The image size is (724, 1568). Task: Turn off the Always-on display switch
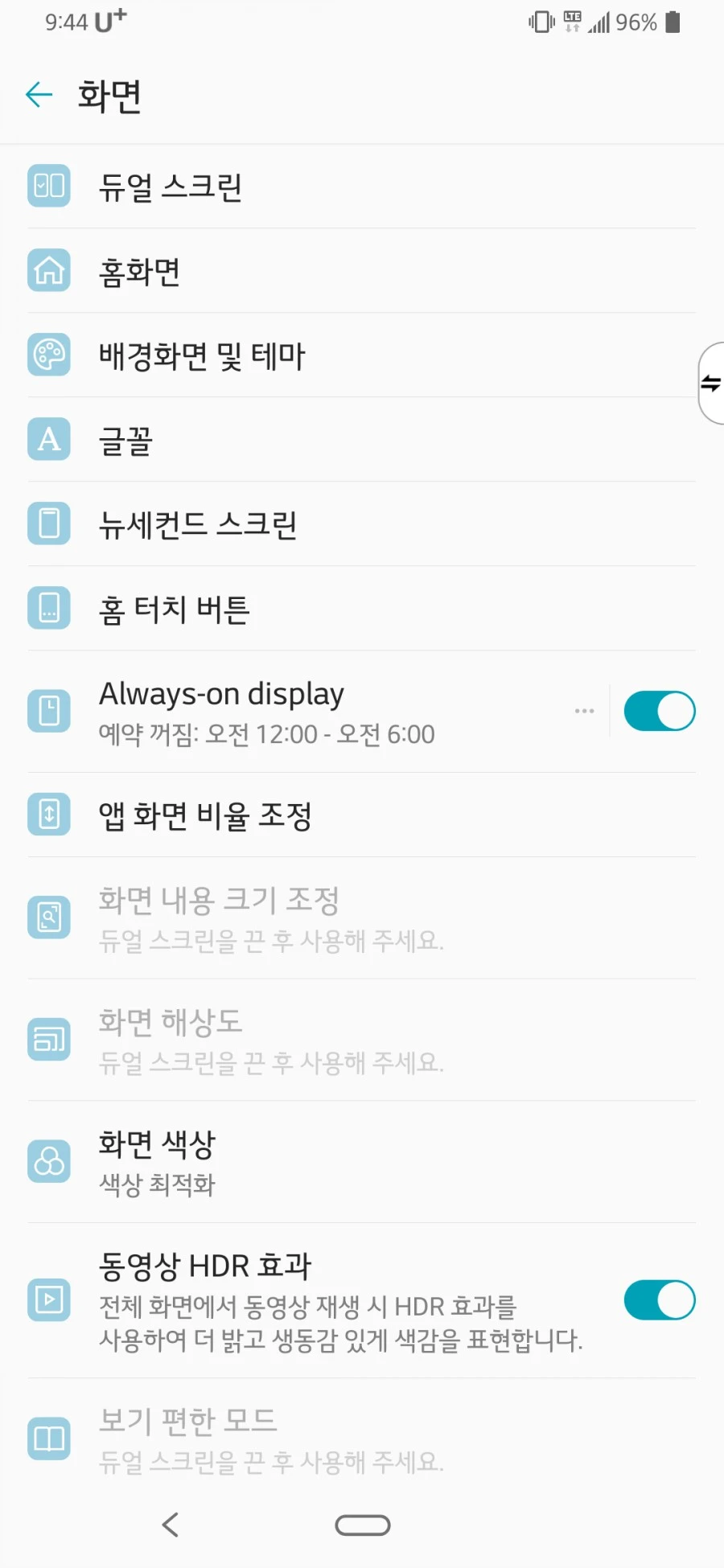[x=660, y=711]
